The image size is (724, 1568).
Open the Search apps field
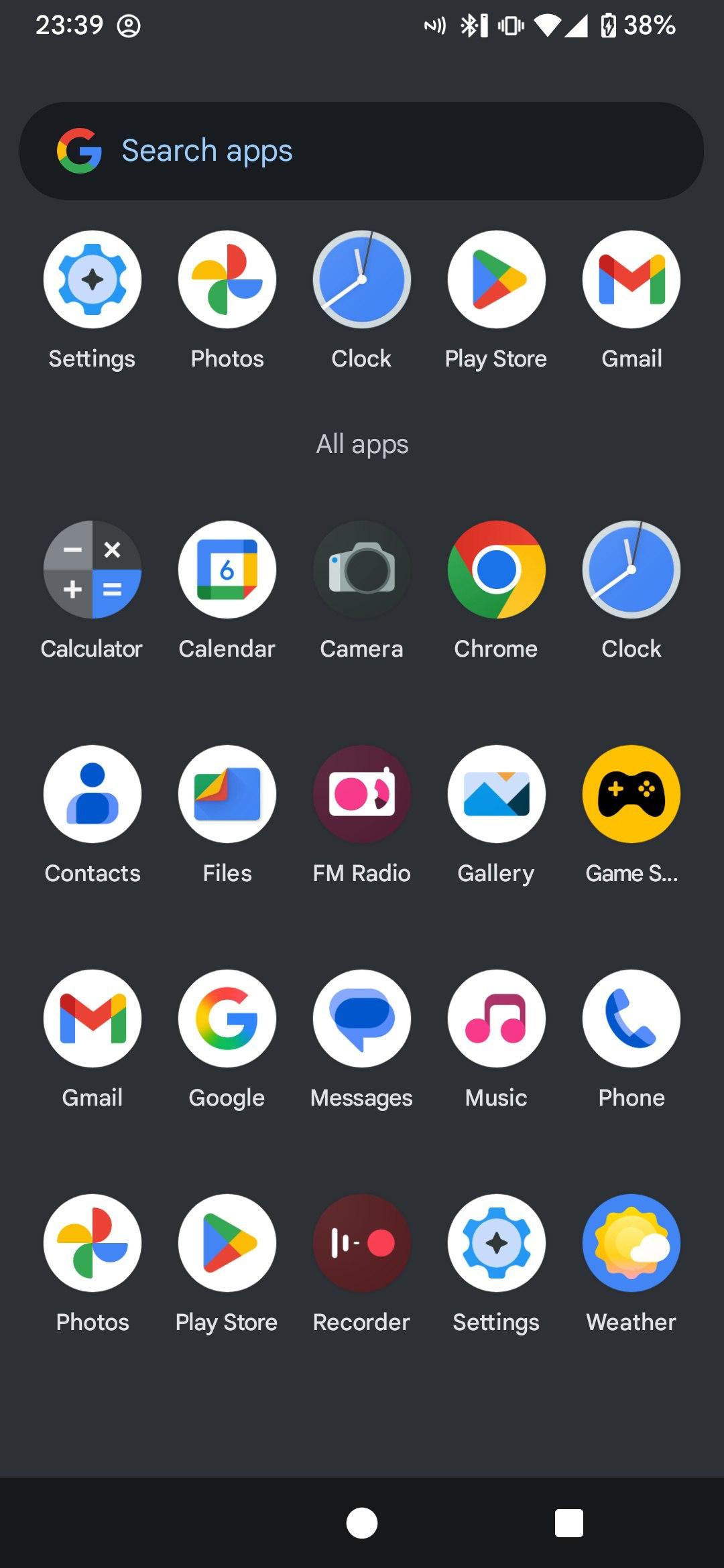coord(362,151)
